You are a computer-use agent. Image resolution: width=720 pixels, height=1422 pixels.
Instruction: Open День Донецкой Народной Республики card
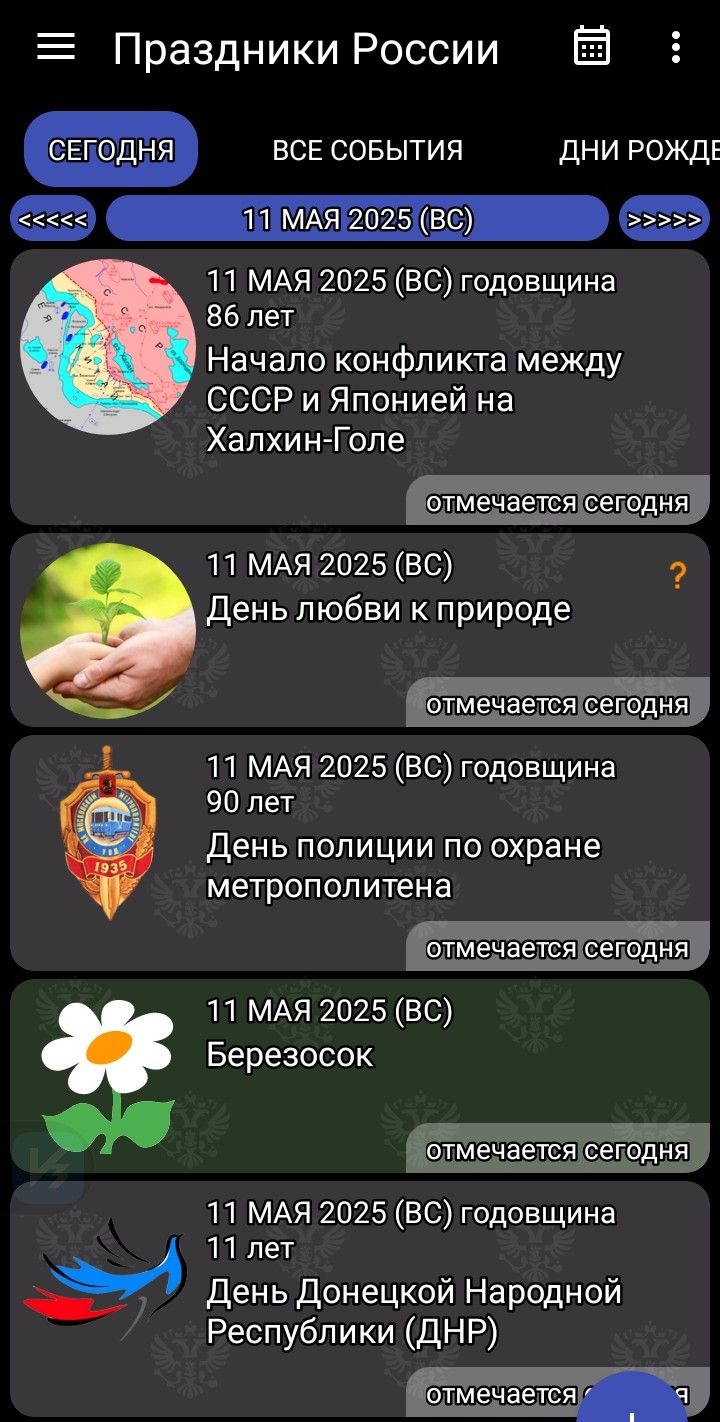click(x=360, y=1299)
